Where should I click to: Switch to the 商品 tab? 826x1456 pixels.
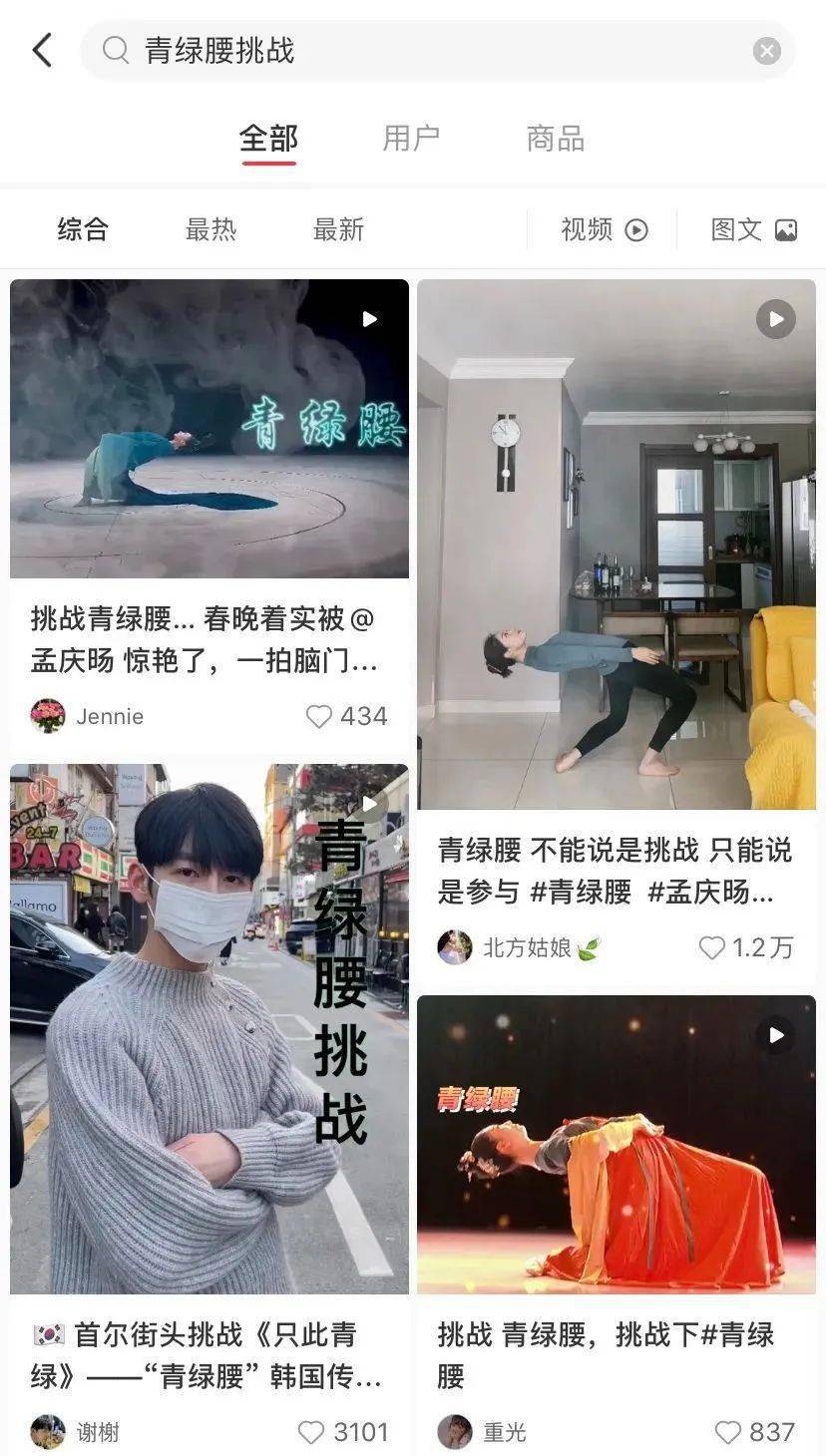coord(555,139)
